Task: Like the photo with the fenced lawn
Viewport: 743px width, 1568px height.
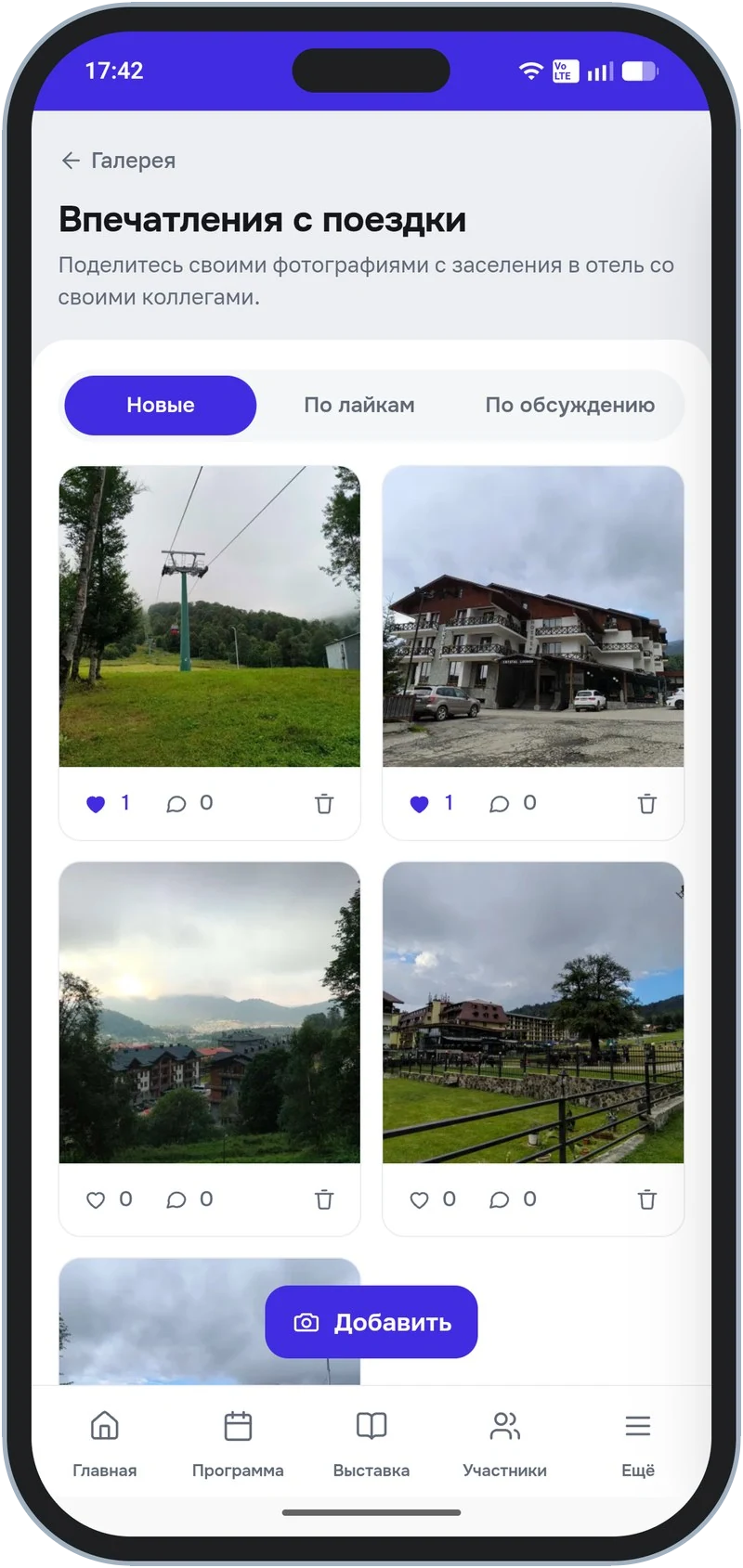Action: [x=419, y=1200]
